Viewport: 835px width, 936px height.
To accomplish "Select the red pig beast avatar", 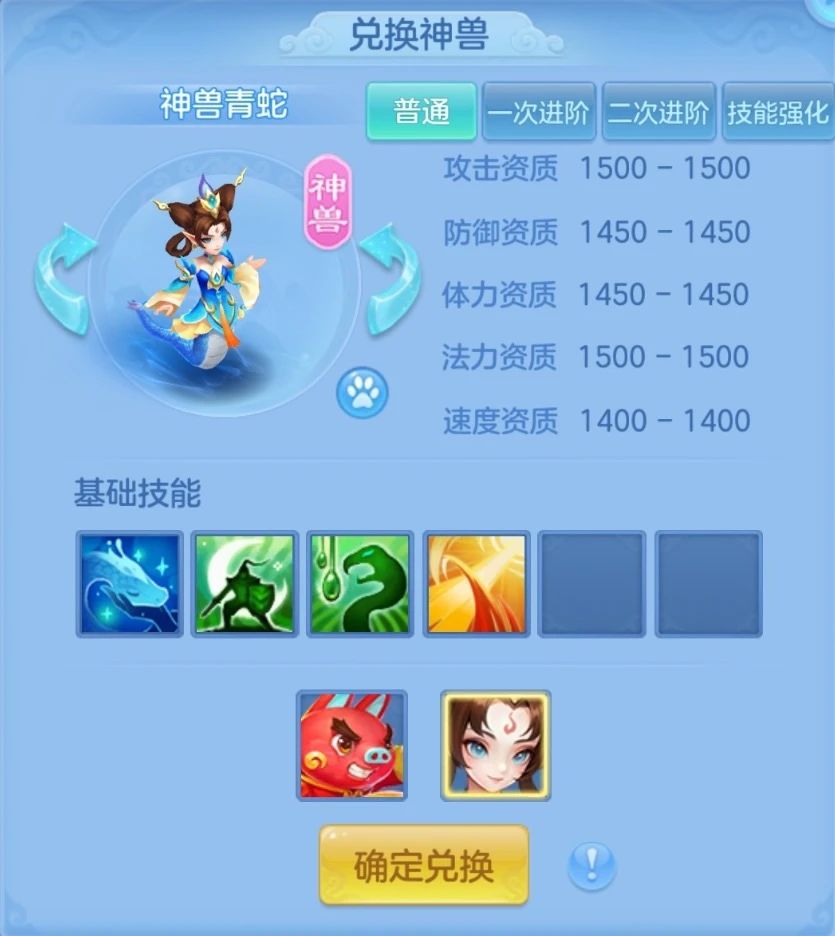I will coord(352,745).
